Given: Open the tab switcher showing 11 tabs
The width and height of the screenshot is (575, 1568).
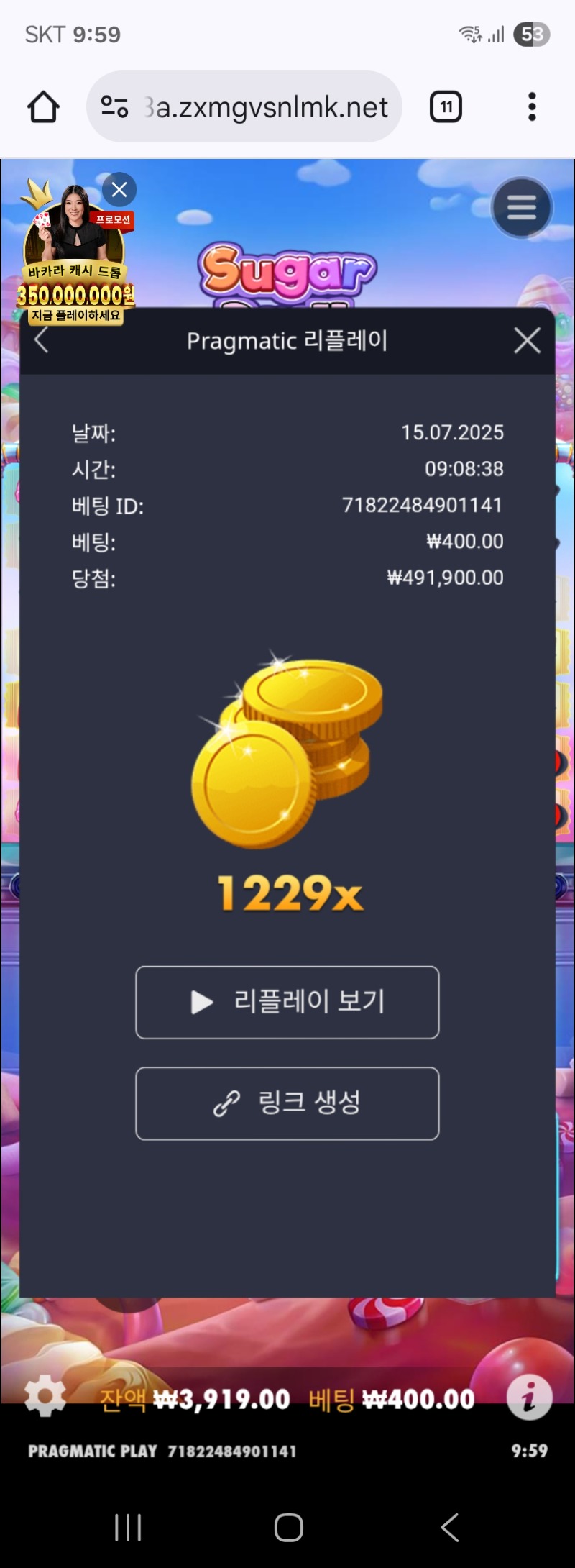Looking at the screenshot, I should pos(446,107).
